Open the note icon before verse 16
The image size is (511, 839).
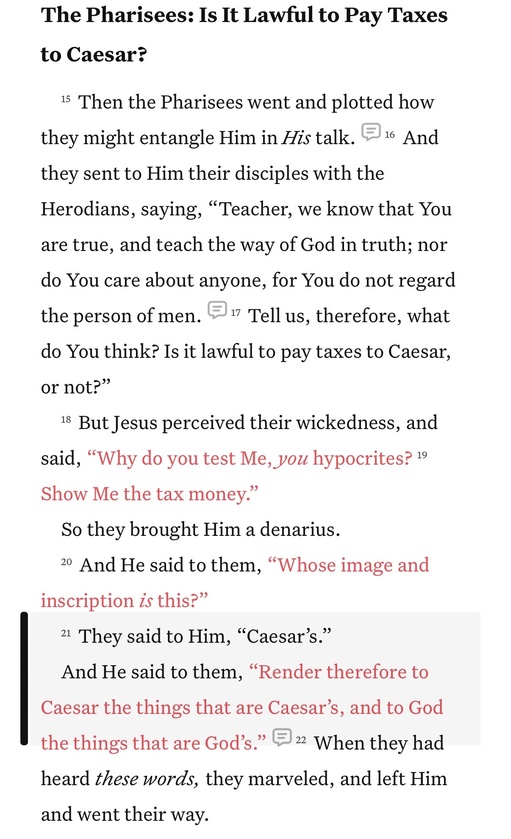(x=371, y=132)
